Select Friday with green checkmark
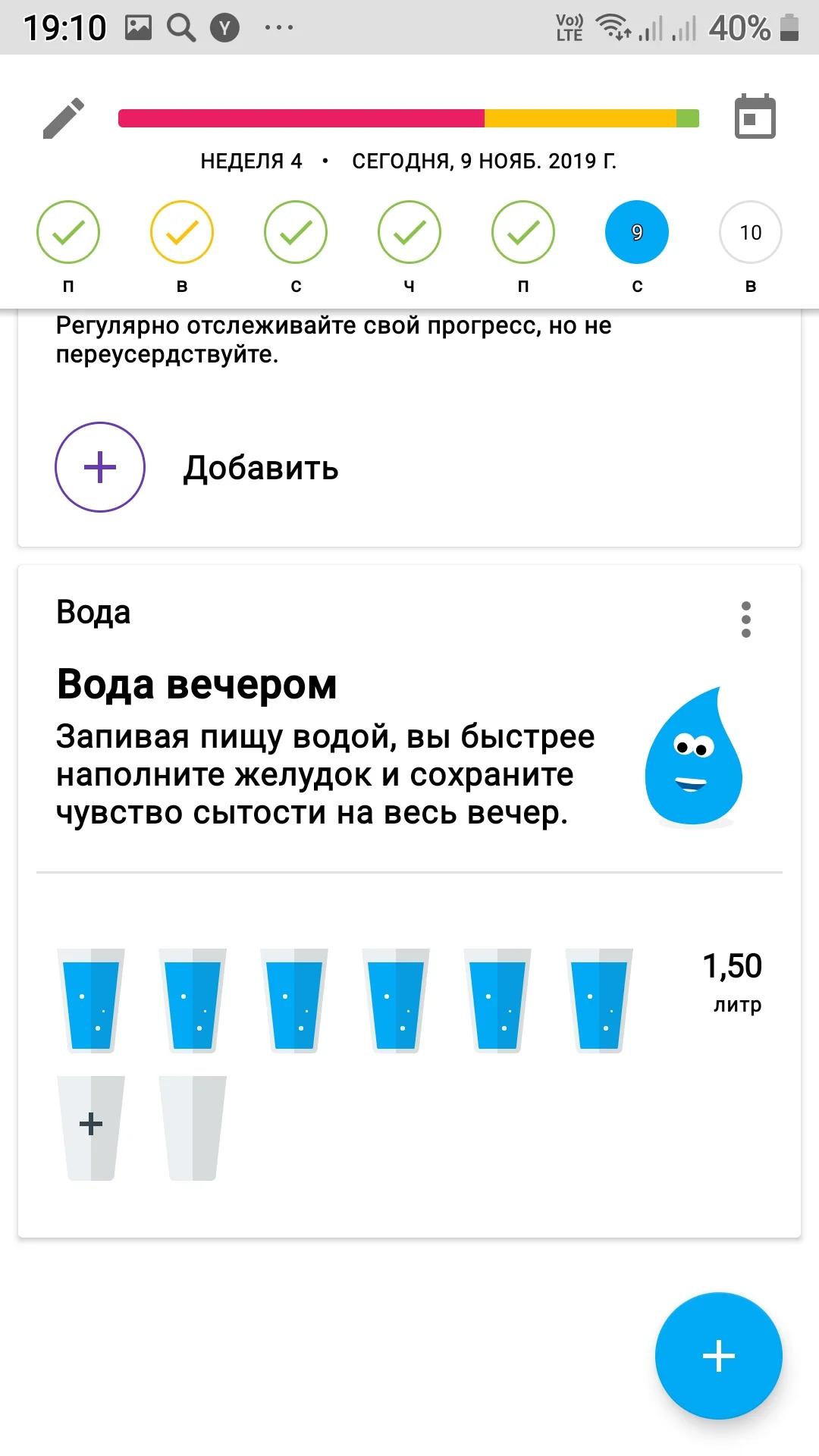The width and height of the screenshot is (819, 1456). pyautogui.click(x=523, y=232)
